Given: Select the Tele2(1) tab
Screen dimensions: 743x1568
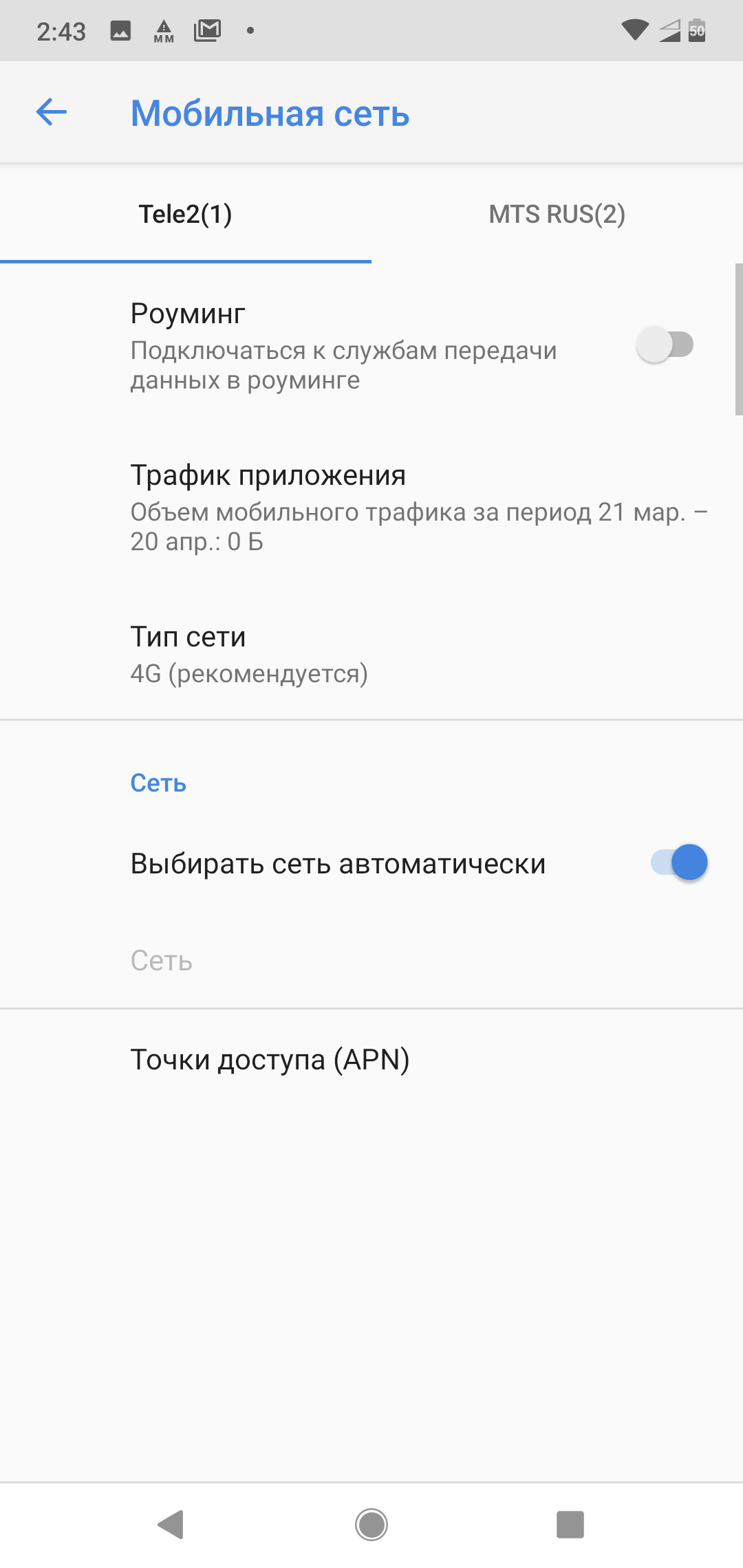Looking at the screenshot, I should 186,214.
